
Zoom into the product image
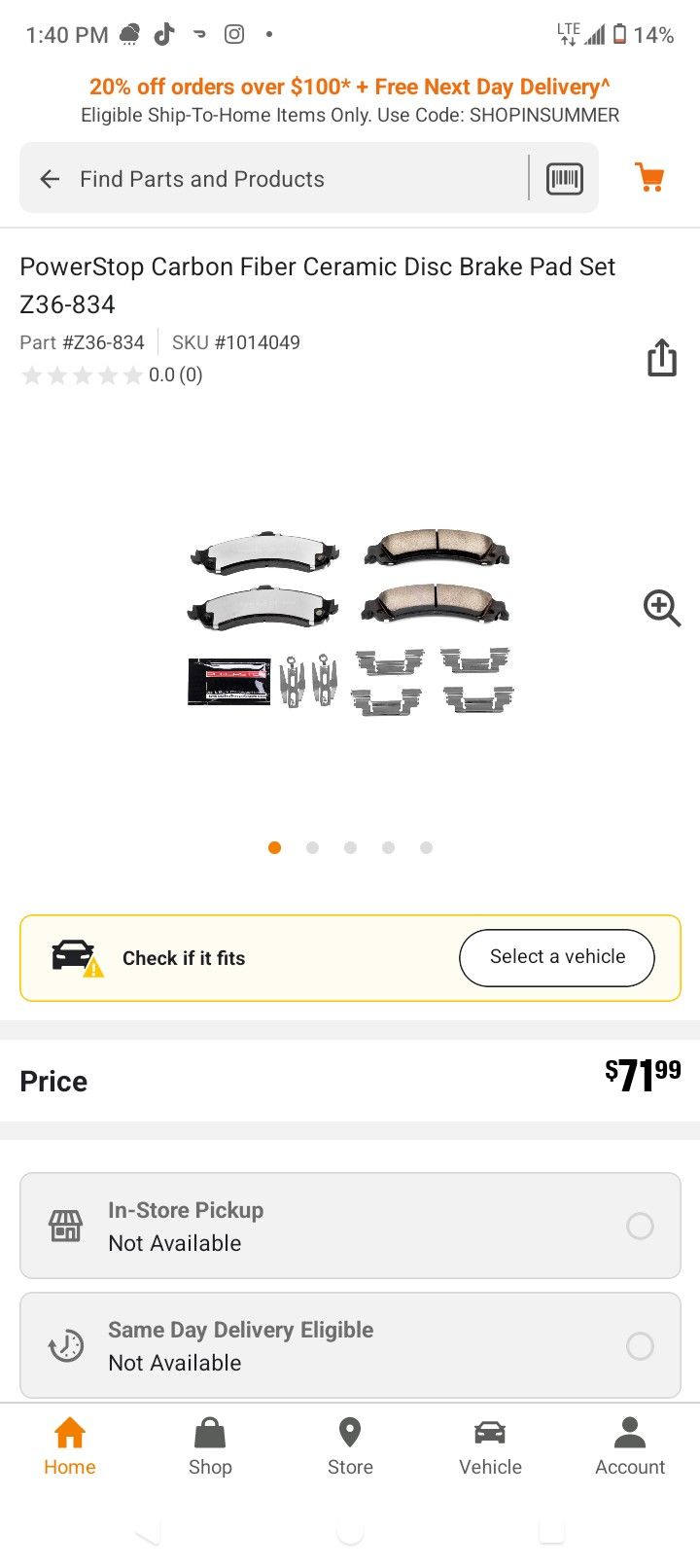point(661,608)
